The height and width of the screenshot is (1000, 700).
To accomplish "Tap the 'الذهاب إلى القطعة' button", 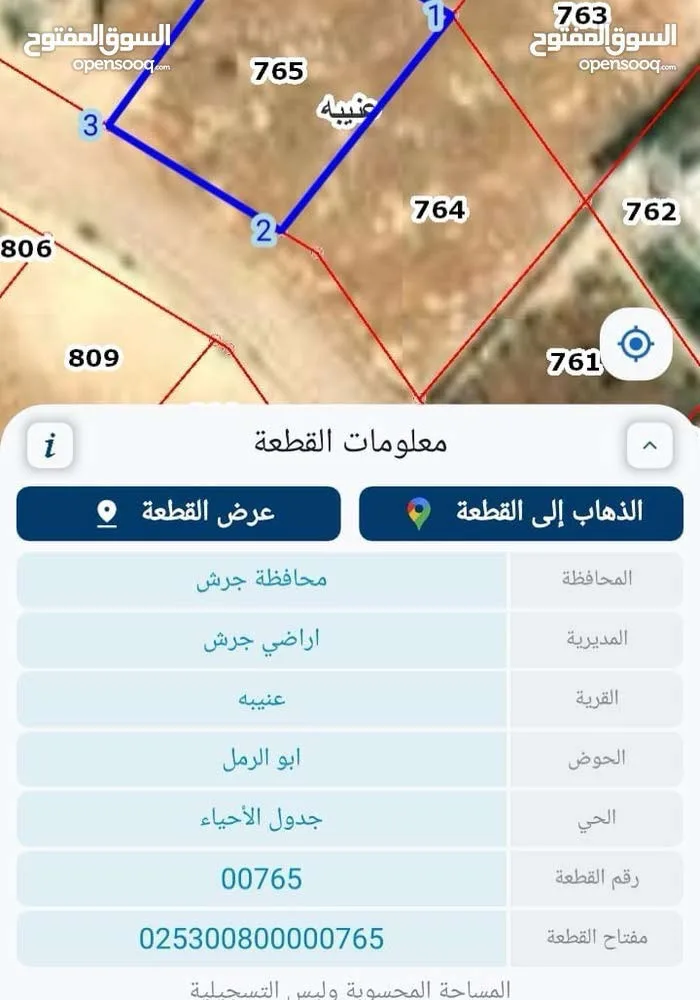I will [521, 513].
